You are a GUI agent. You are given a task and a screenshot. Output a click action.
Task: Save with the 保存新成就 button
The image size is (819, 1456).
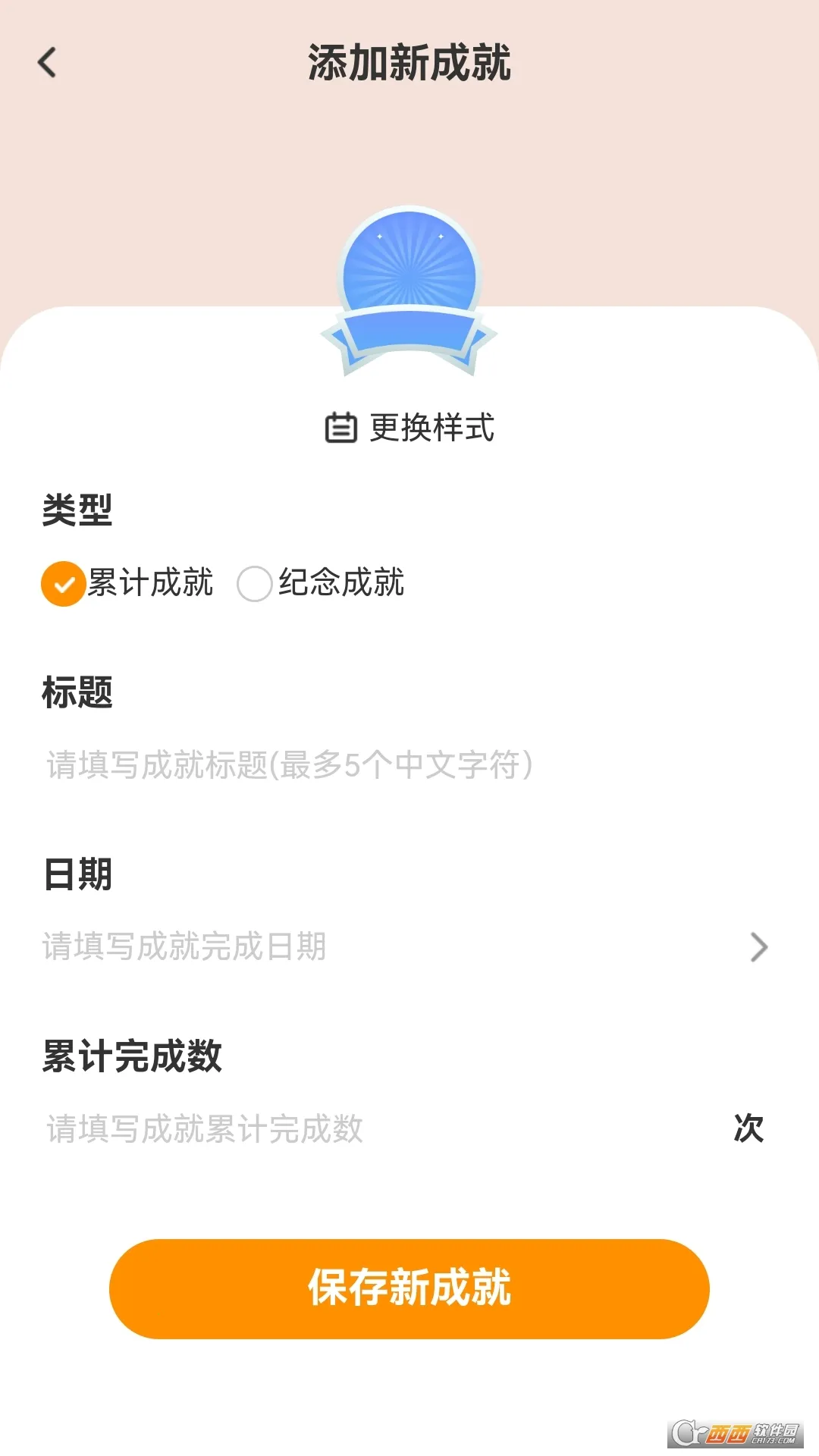point(409,1288)
